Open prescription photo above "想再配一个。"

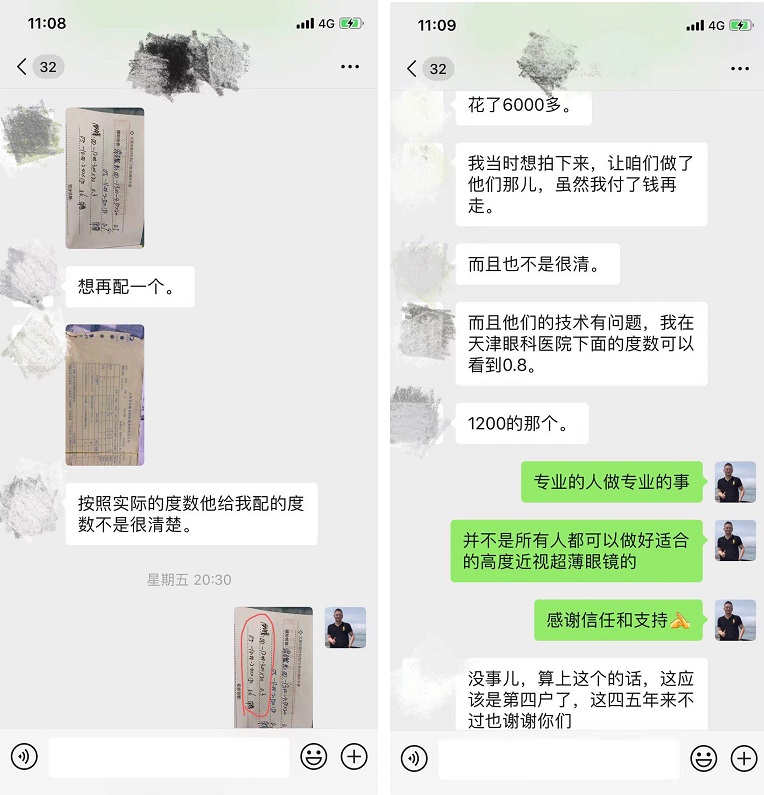point(105,178)
